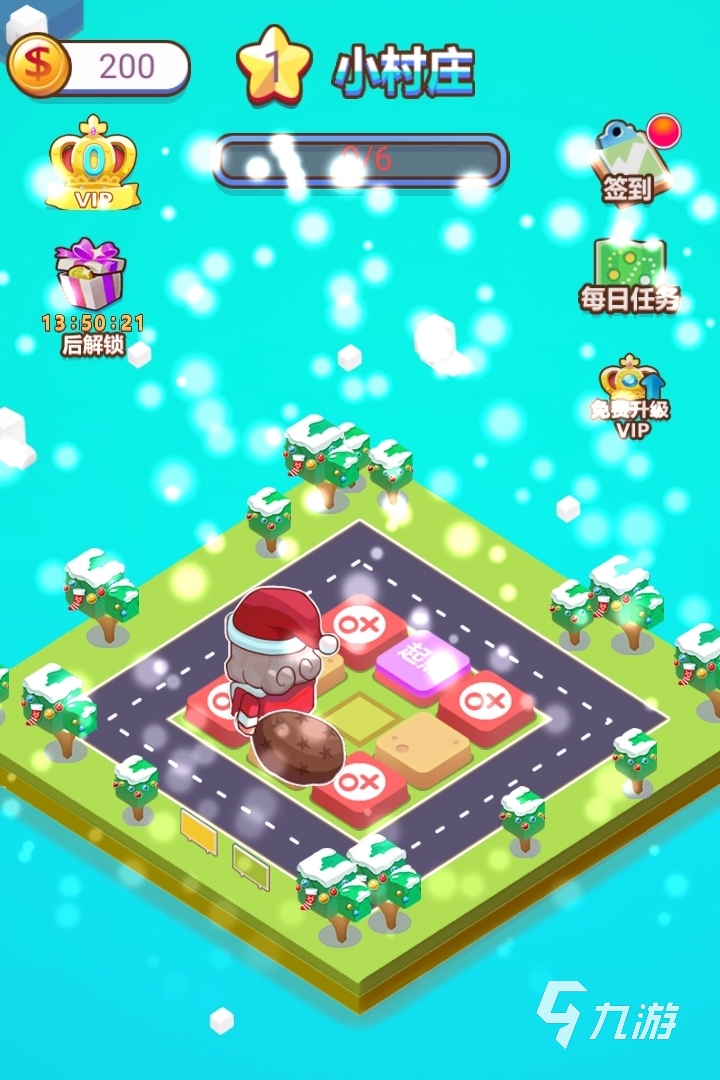Open 每日任务 daily tasks
The width and height of the screenshot is (720, 1080).
coord(630,274)
